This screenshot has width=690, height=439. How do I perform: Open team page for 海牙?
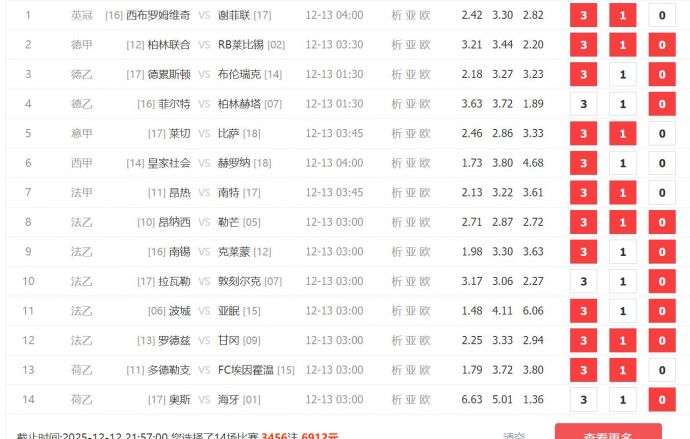228,400
